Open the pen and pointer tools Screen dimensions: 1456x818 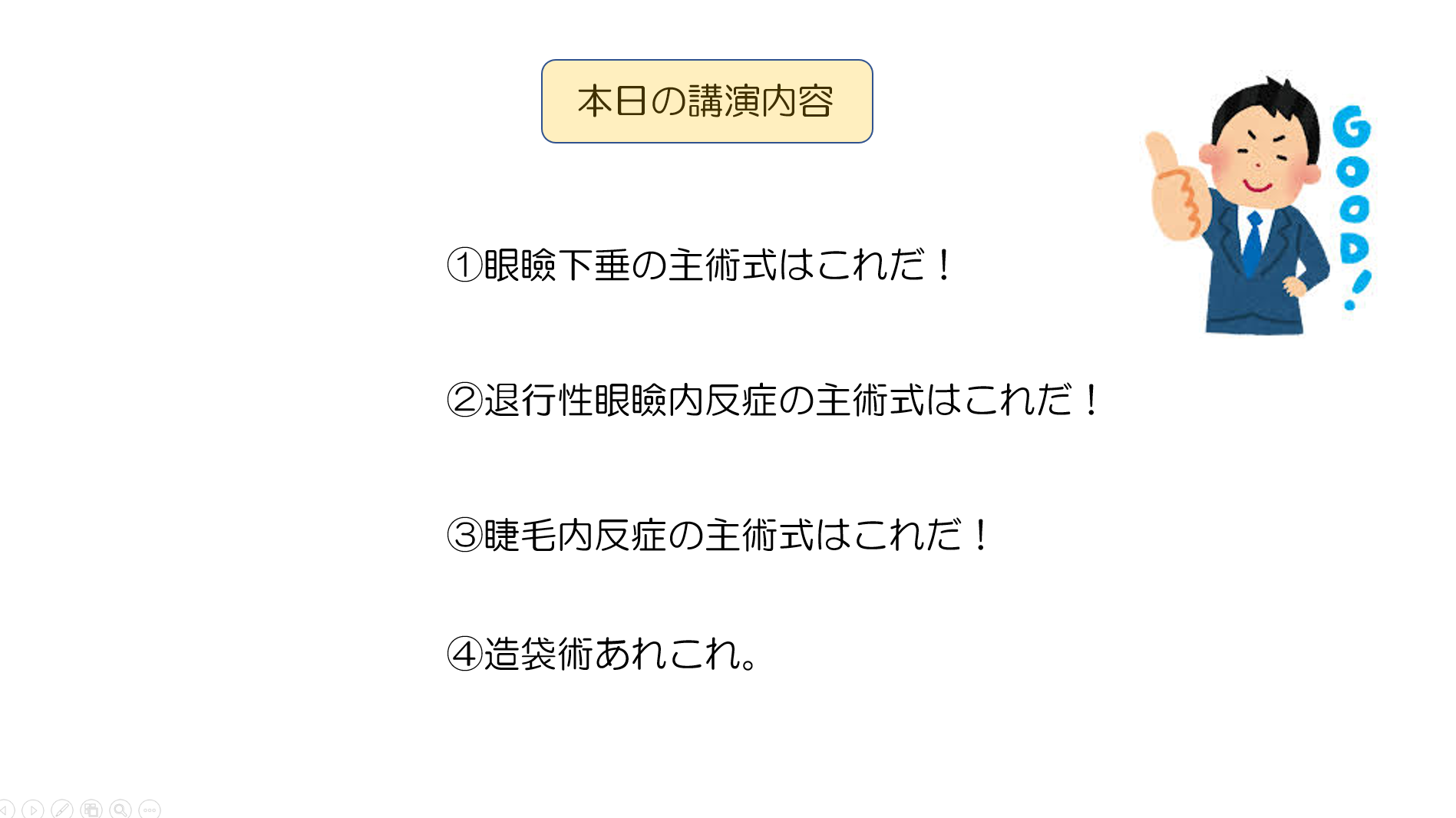click(62, 809)
